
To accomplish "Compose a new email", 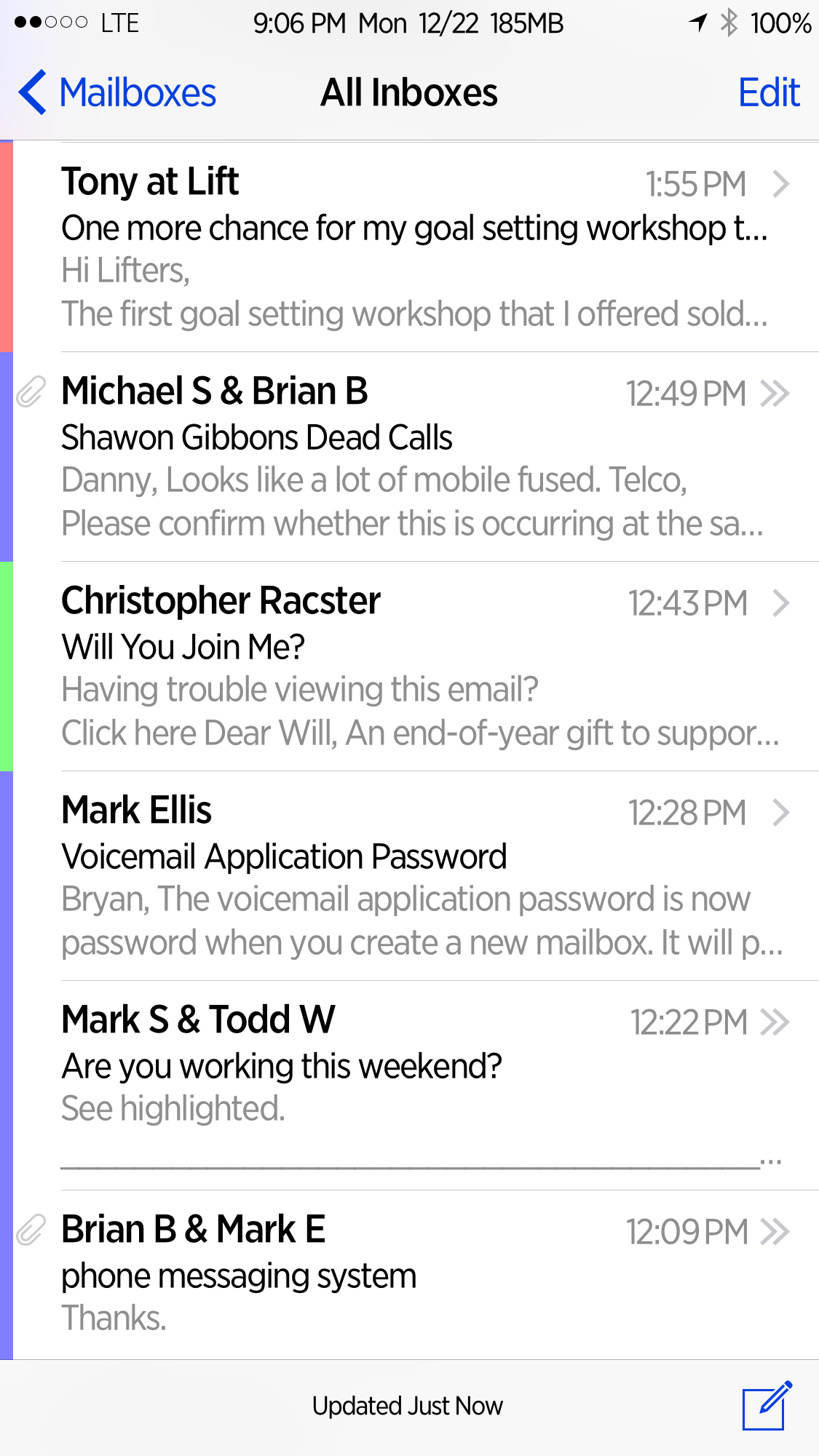I will pyautogui.click(x=767, y=1405).
